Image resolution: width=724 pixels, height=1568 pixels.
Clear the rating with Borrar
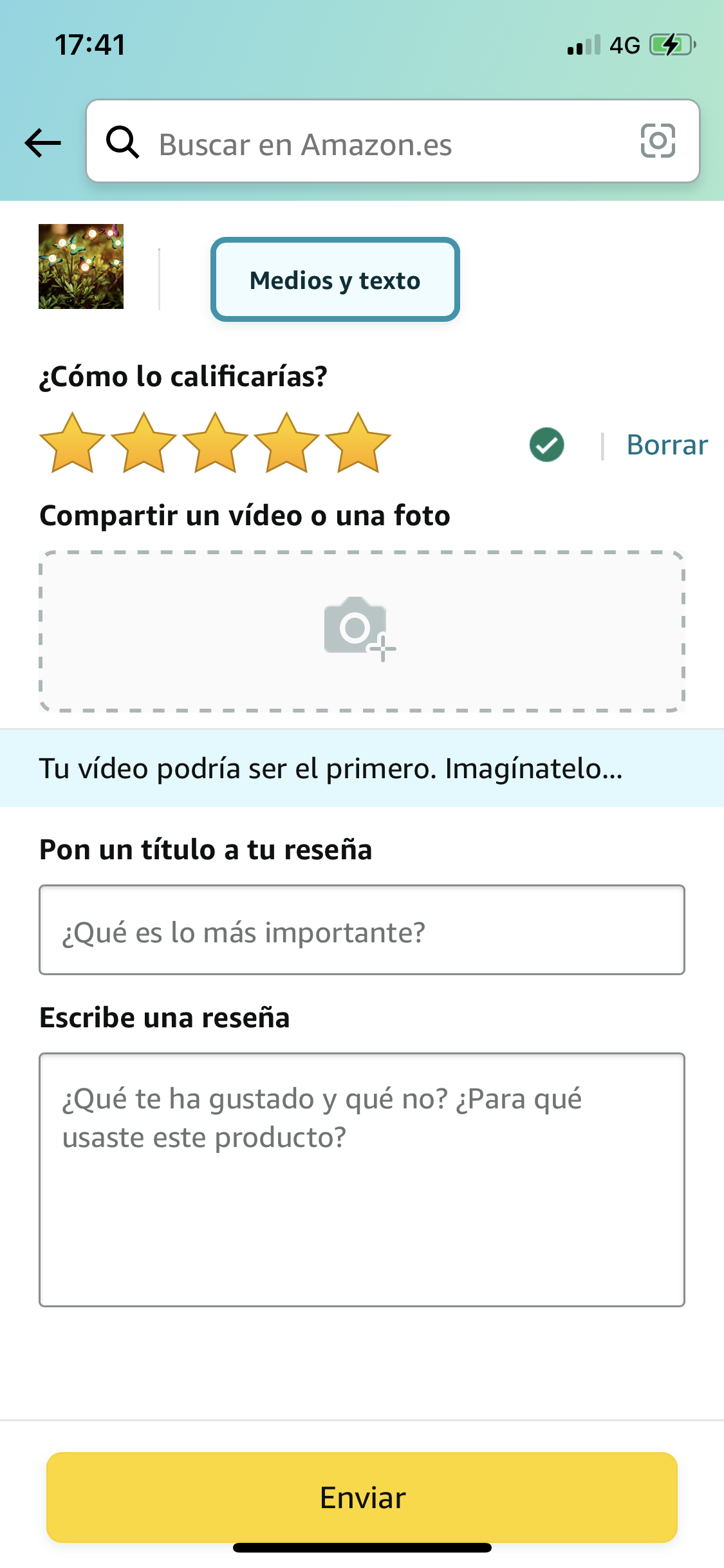point(667,445)
